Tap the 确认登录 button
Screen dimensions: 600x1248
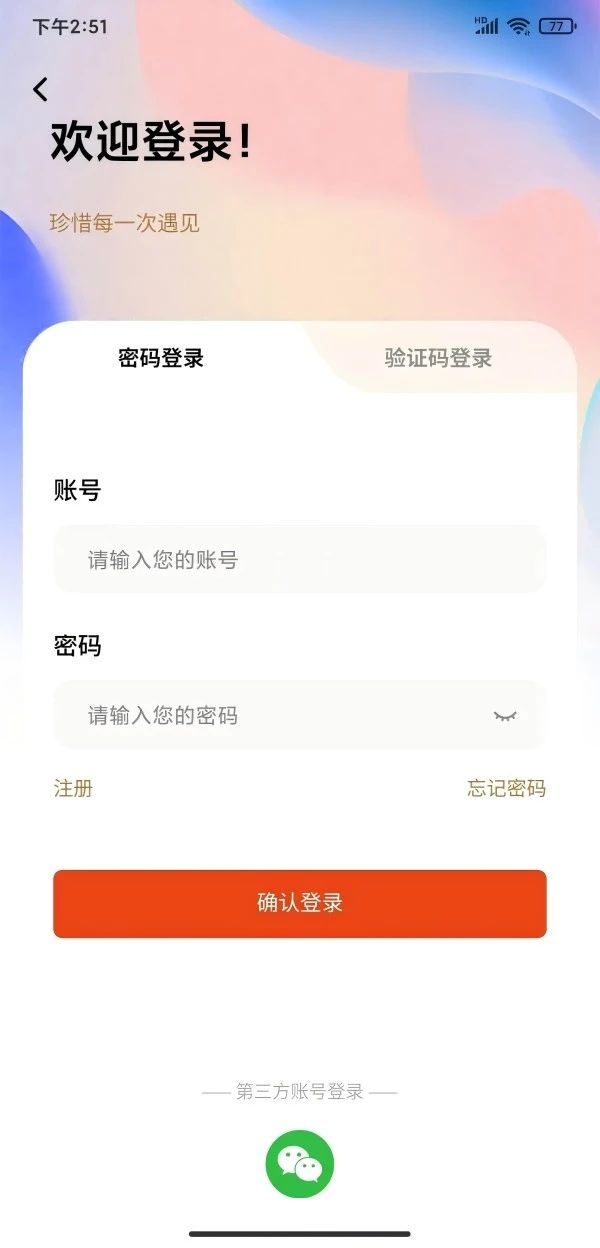point(300,903)
